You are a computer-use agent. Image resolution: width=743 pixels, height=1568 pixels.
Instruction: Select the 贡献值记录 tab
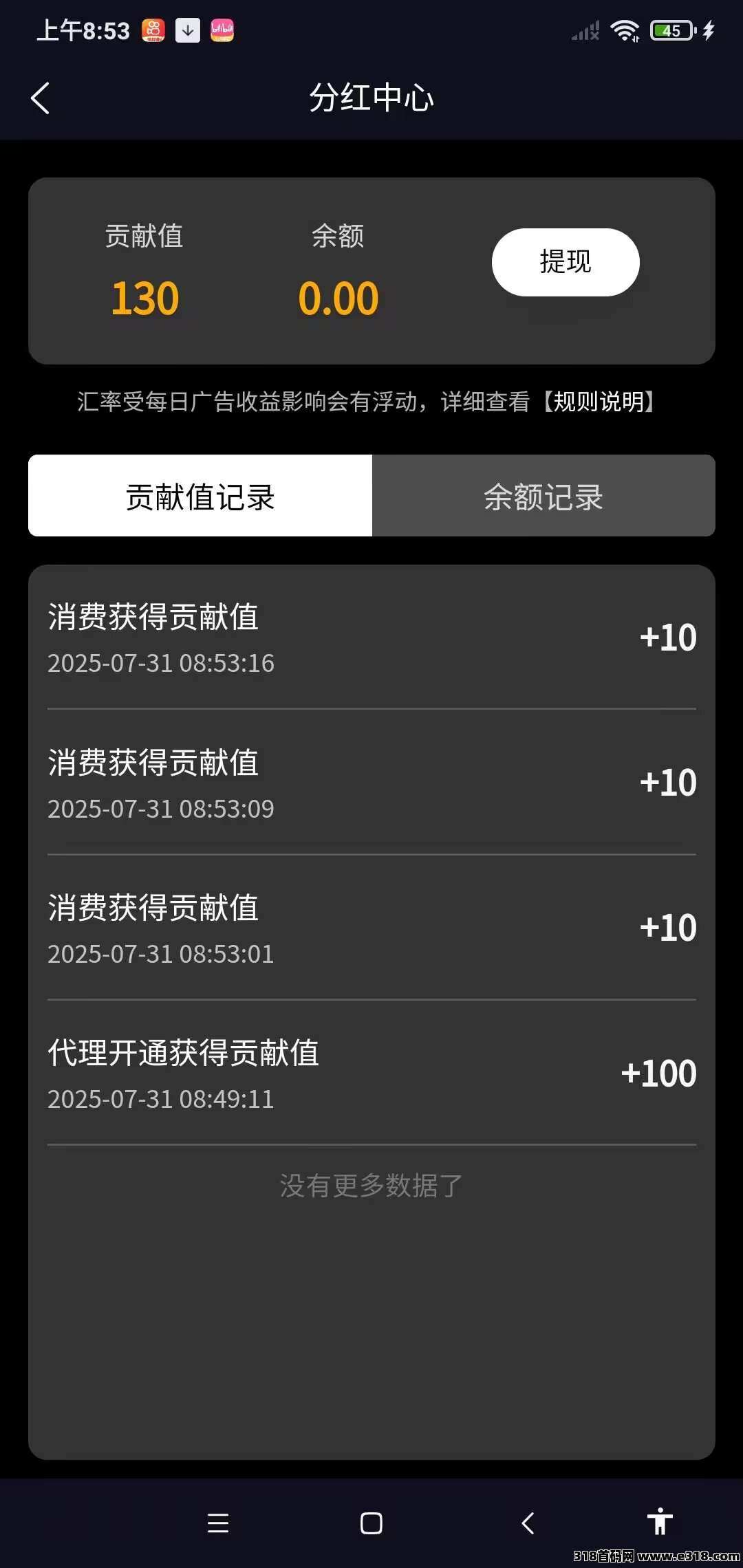200,496
